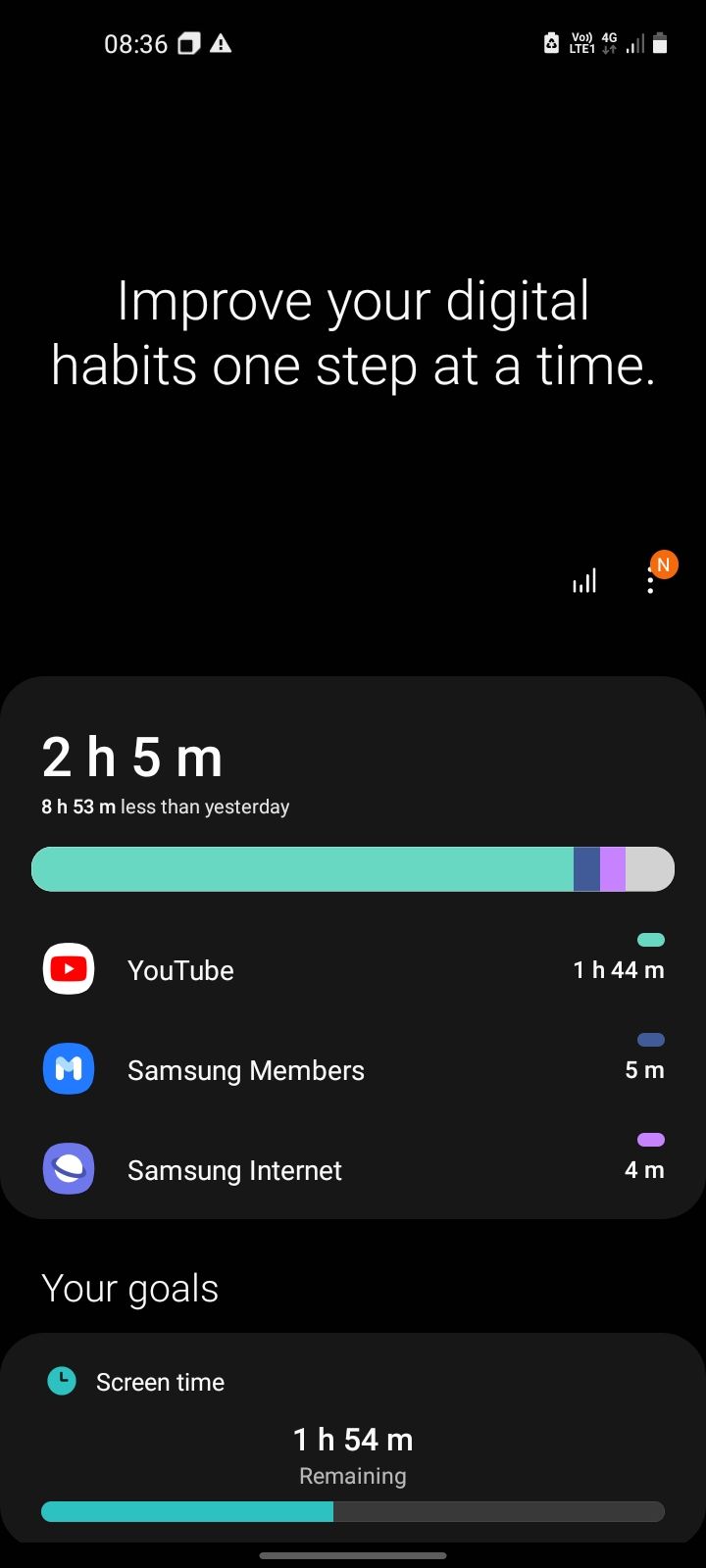Tap the screen time goal progress bar
706x1568 pixels.
click(353, 1511)
